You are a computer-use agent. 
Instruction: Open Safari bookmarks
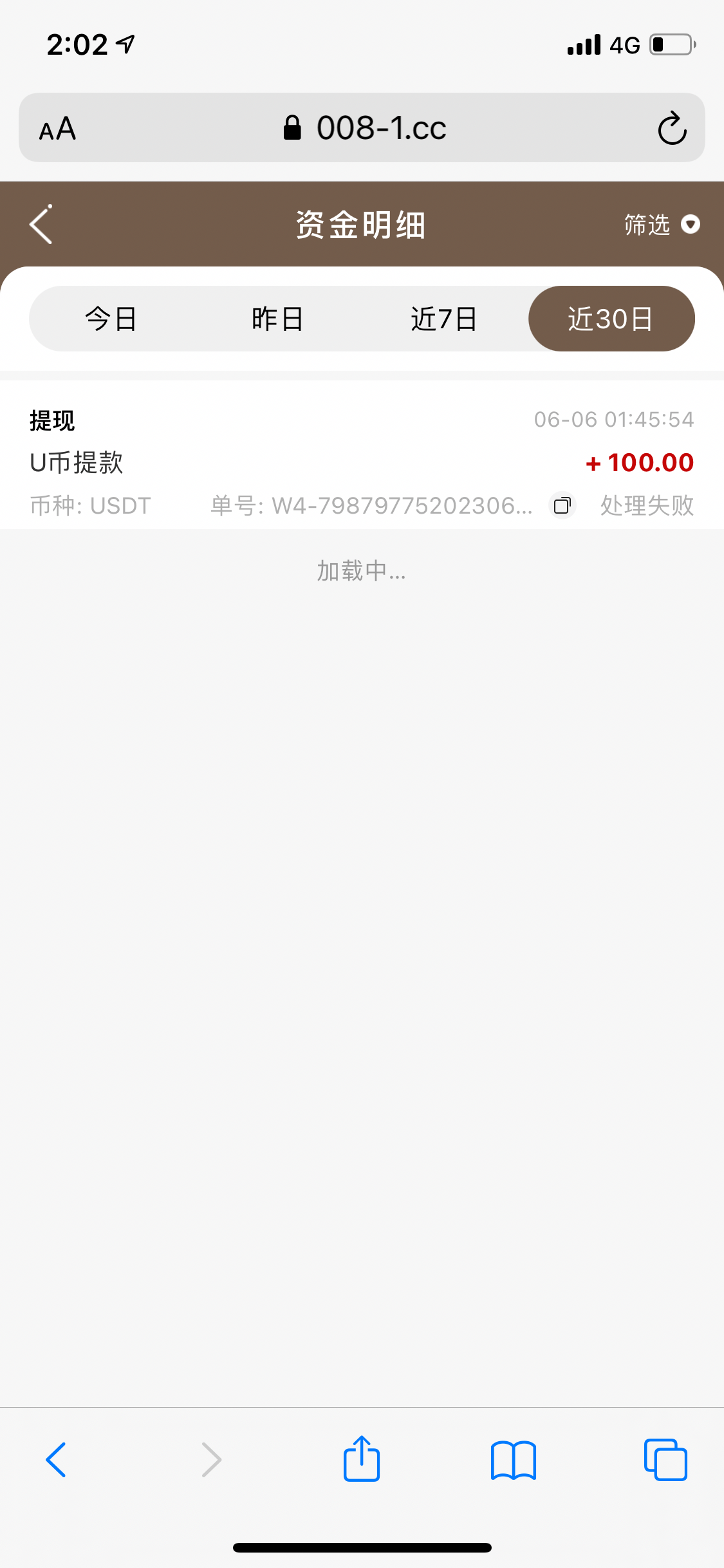tap(513, 1459)
